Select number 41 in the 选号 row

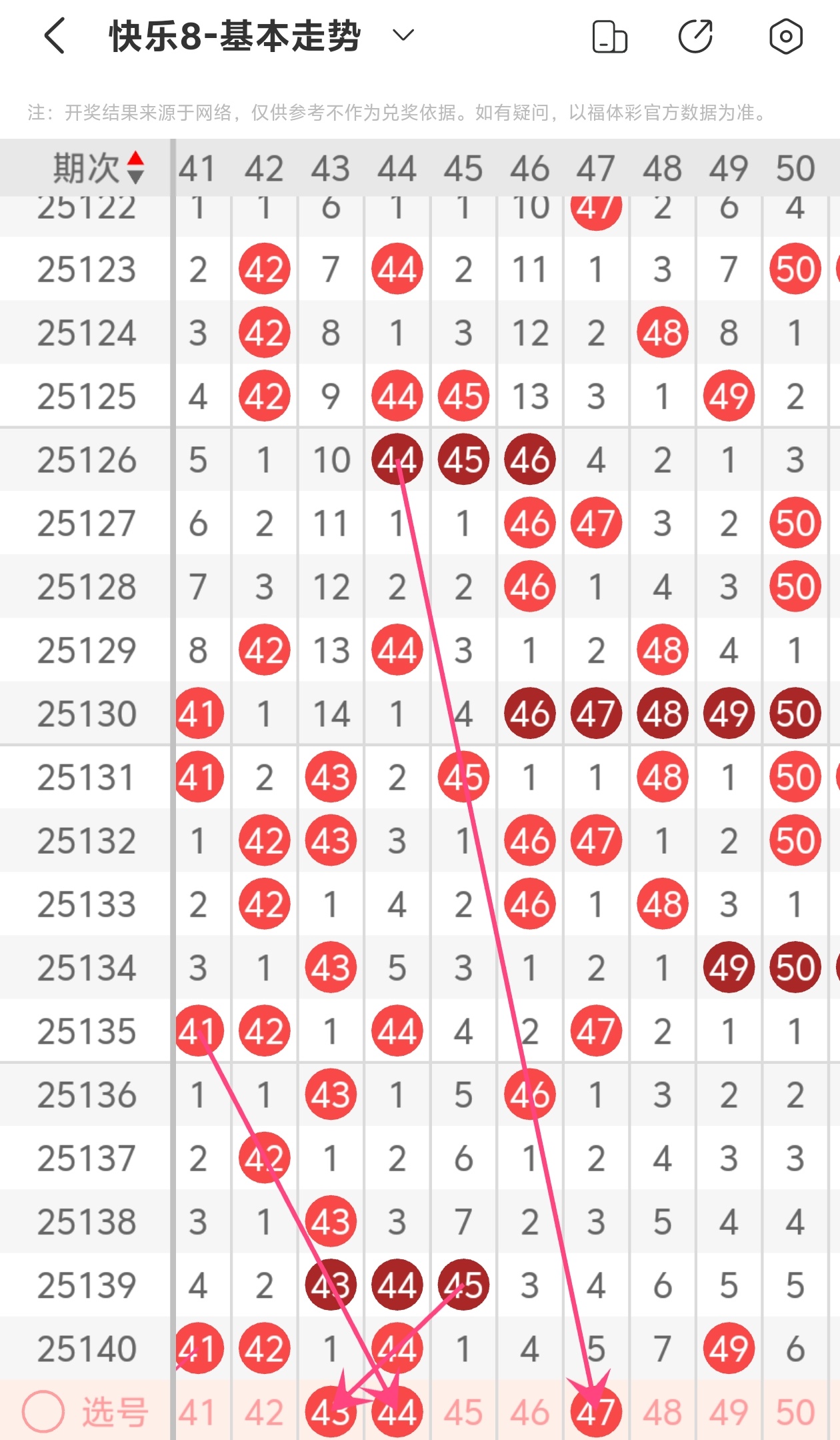tap(197, 1412)
